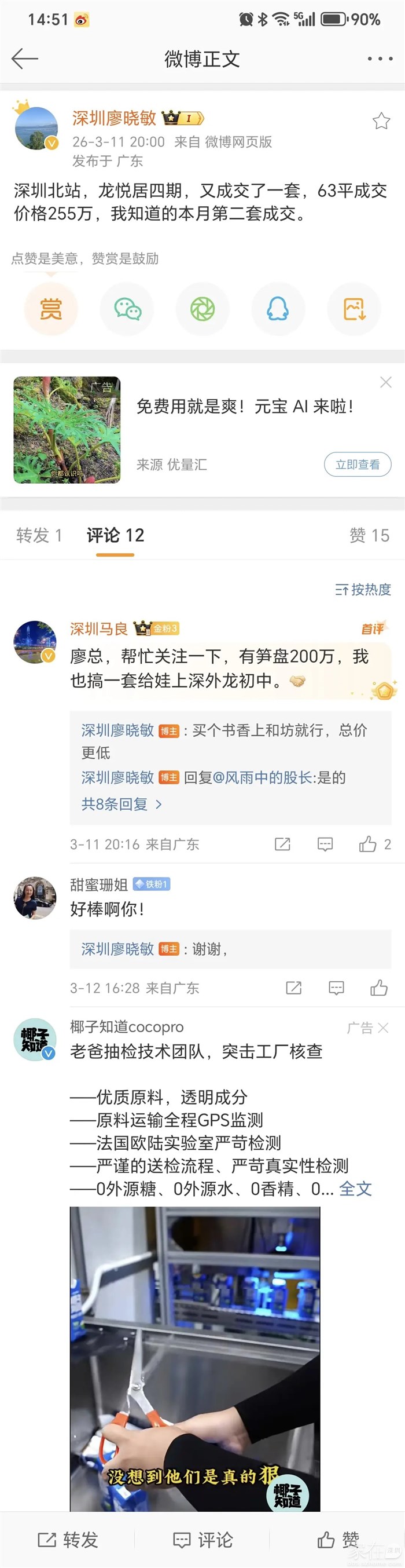Share the post to WeChat Moments

point(203,309)
